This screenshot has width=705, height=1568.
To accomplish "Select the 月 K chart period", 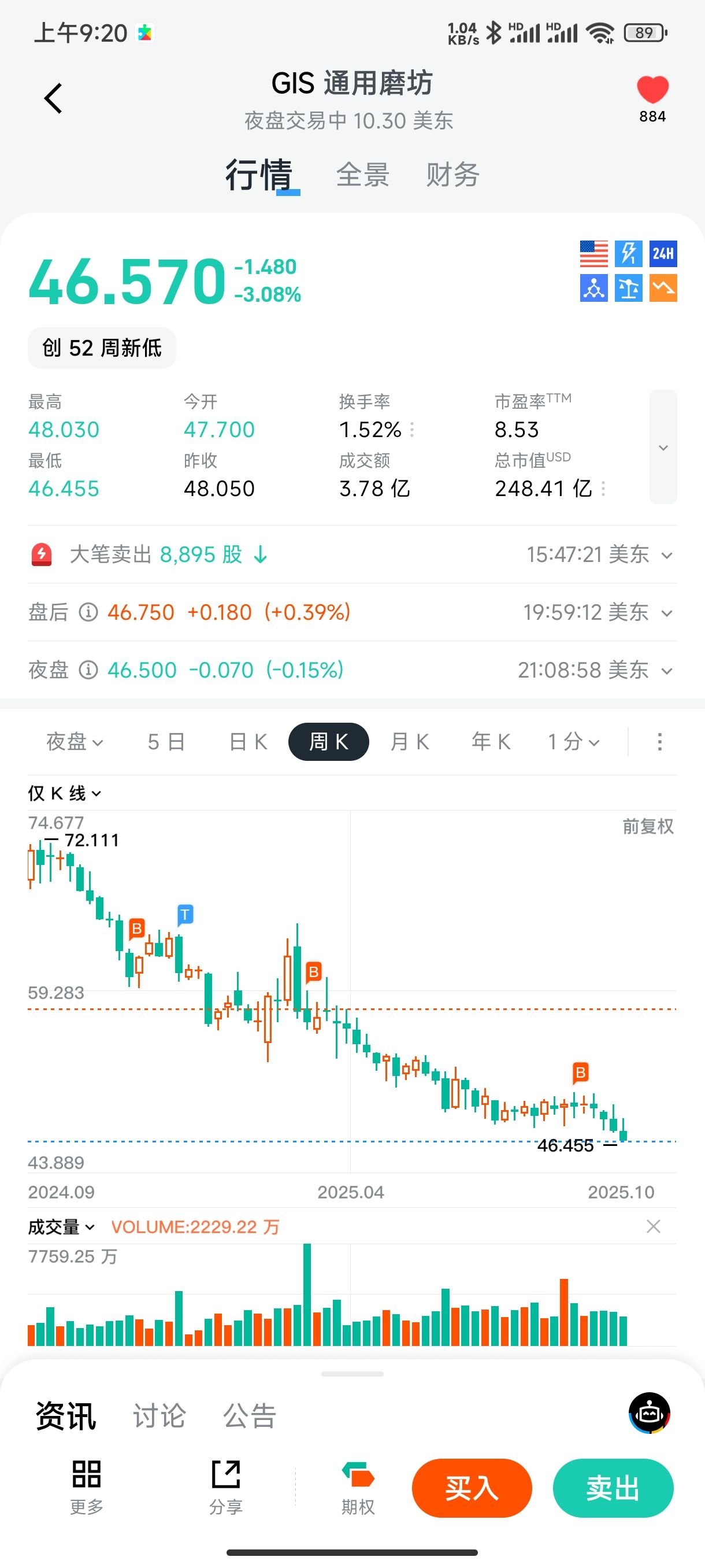I will tap(410, 741).
